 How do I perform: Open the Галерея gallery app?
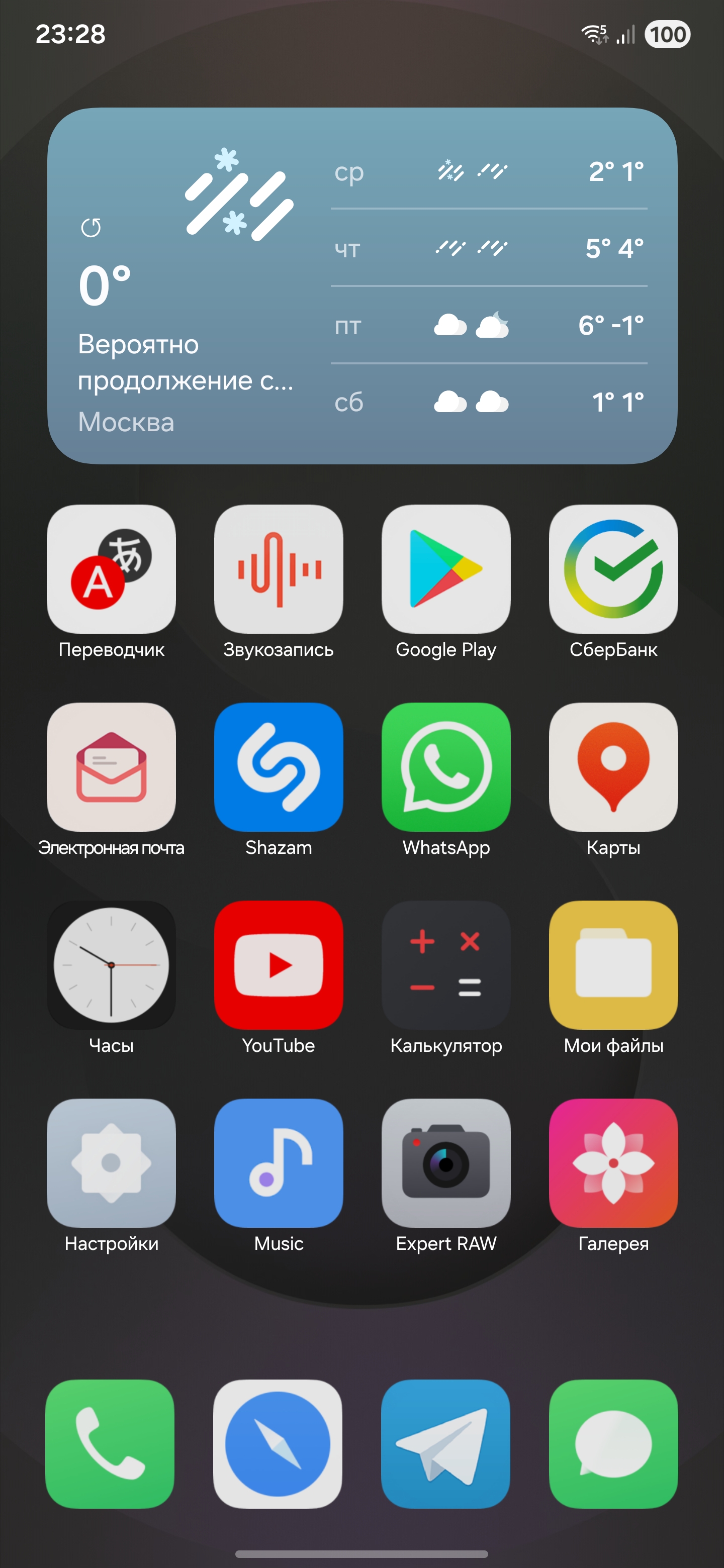[x=613, y=1162]
